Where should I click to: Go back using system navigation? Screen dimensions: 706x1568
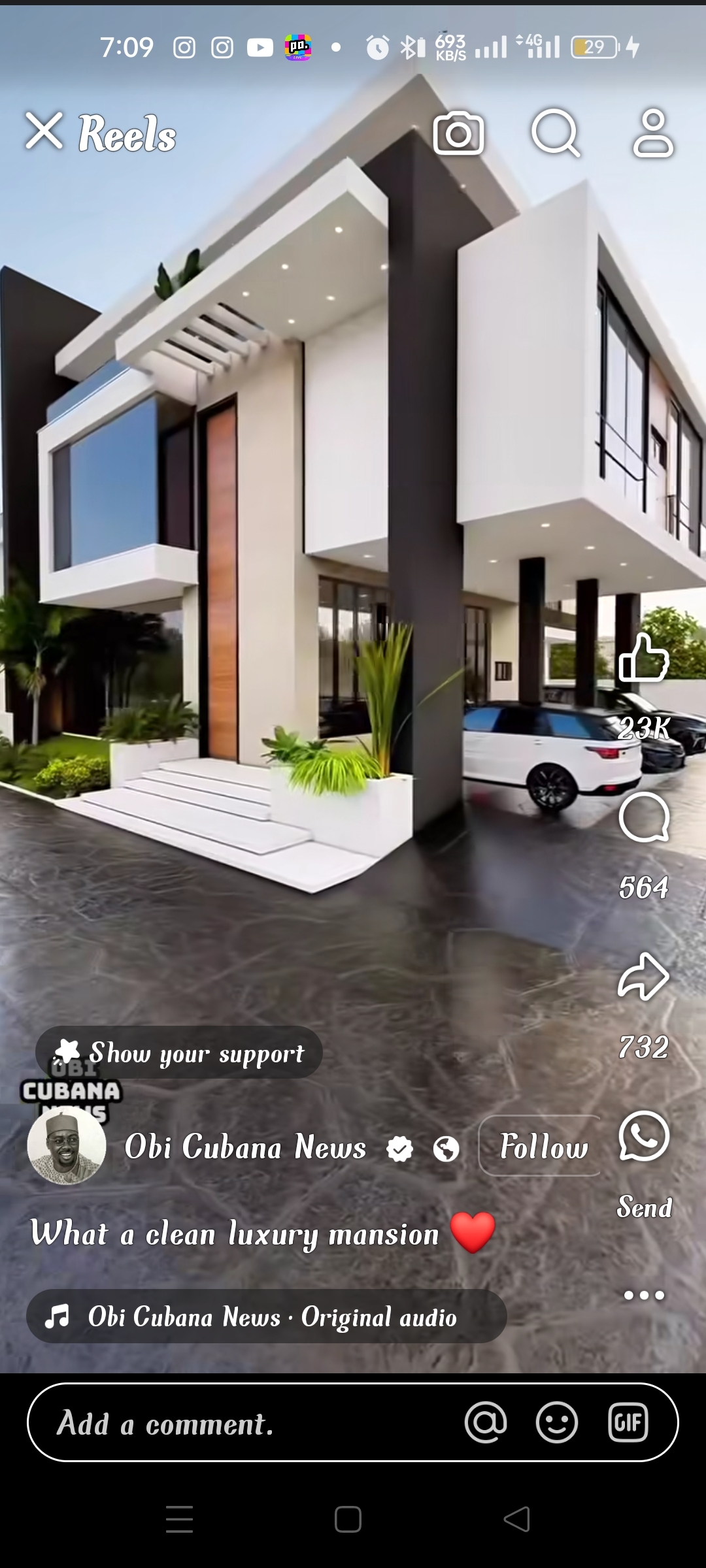pyautogui.click(x=516, y=1519)
